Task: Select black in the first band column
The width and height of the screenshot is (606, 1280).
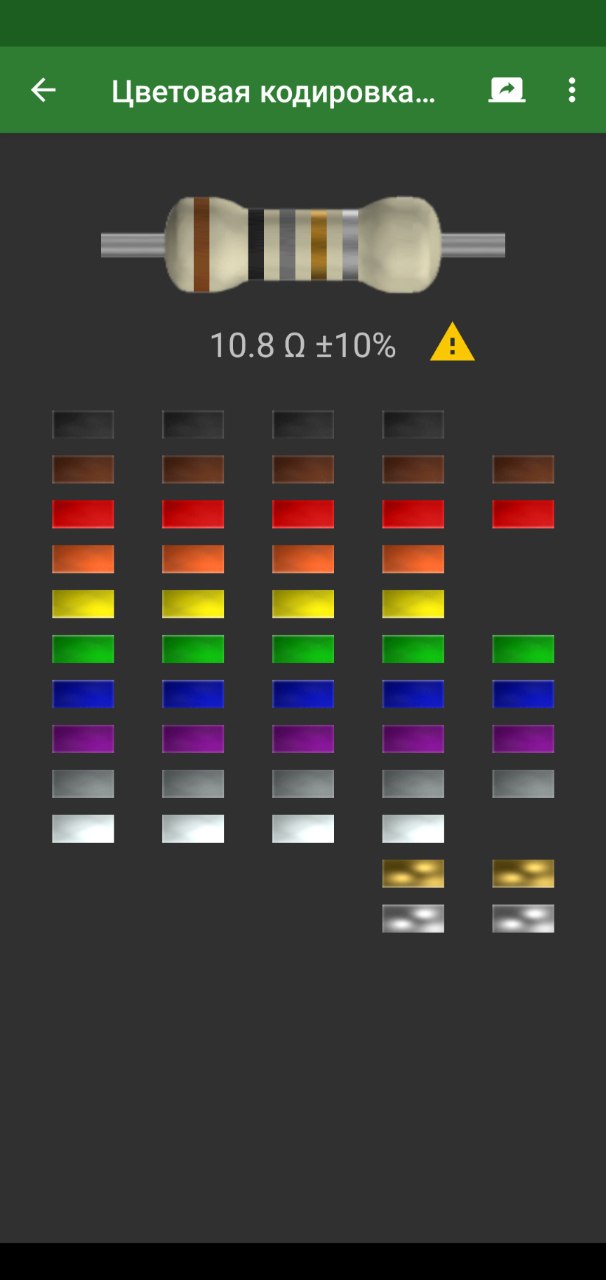Action: pyautogui.click(x=83, y=424)
